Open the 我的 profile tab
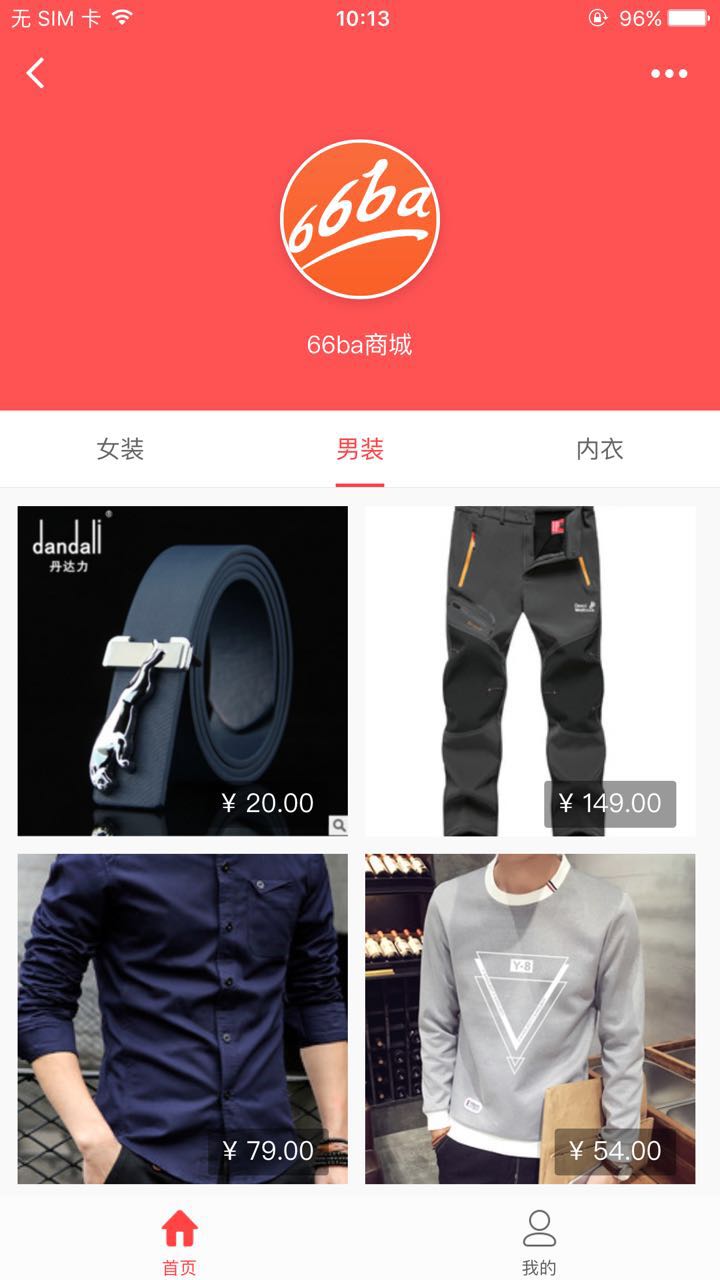720x1280 pixels. click(539, 1240)
